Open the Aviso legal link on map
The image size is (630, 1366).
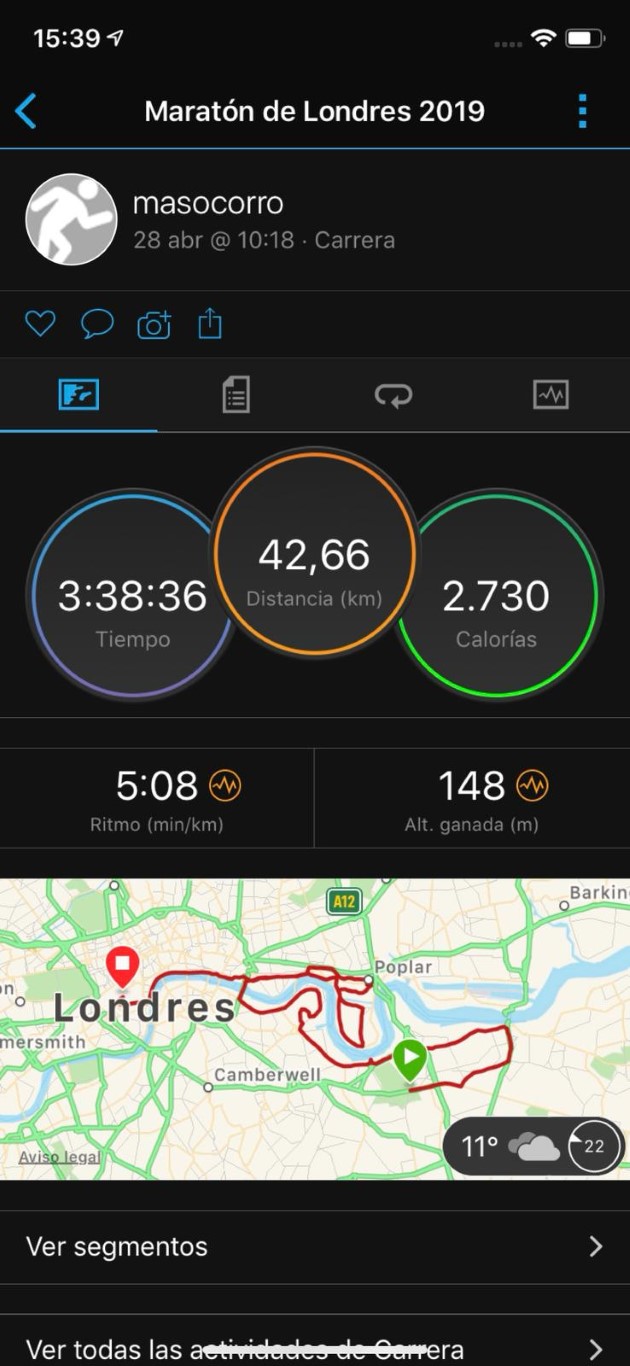(59, 1157)
